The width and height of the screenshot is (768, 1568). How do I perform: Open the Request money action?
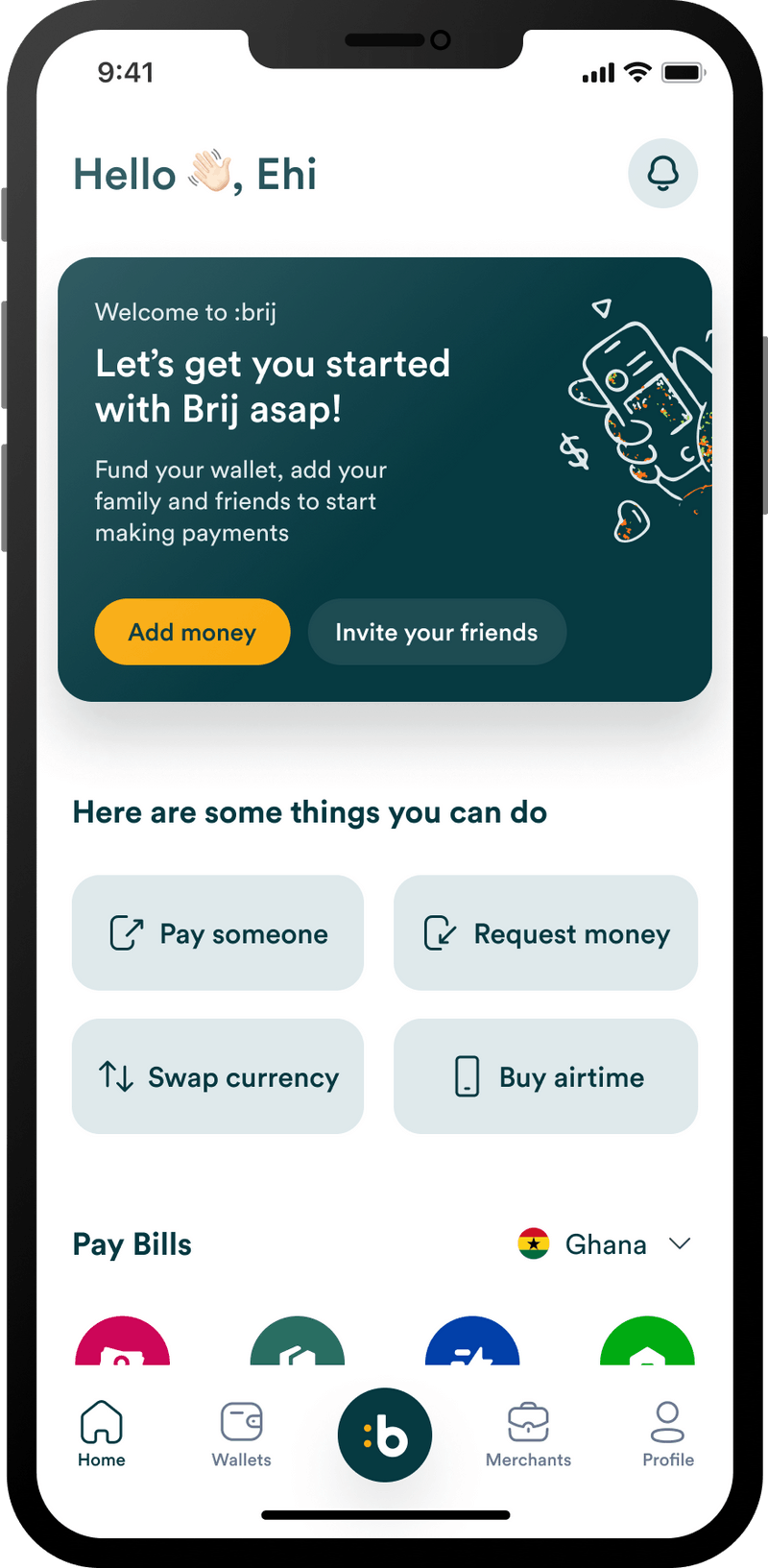click(545, 932)
